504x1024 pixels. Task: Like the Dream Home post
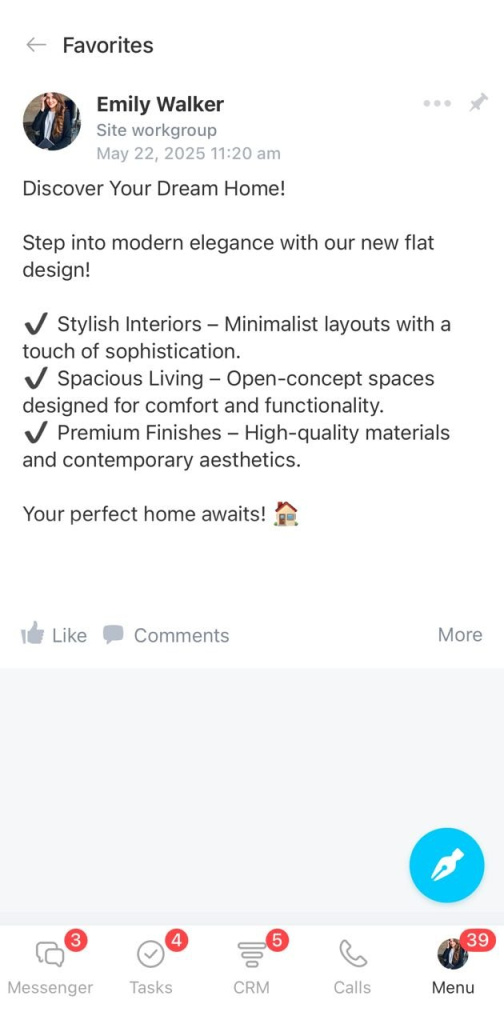54,635
